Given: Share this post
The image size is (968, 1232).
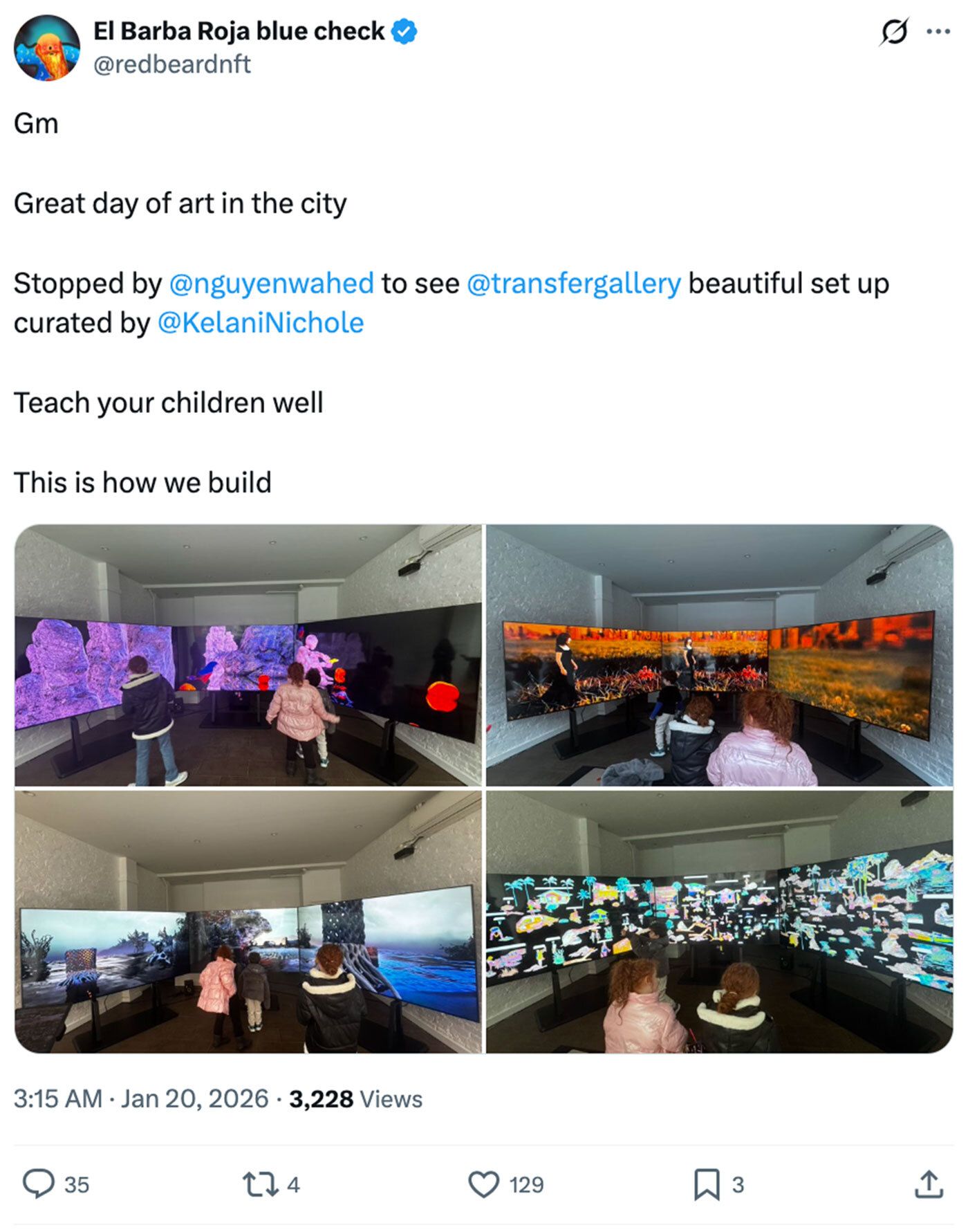Looking at the screenshot, I should click(x=929, y=1184).
